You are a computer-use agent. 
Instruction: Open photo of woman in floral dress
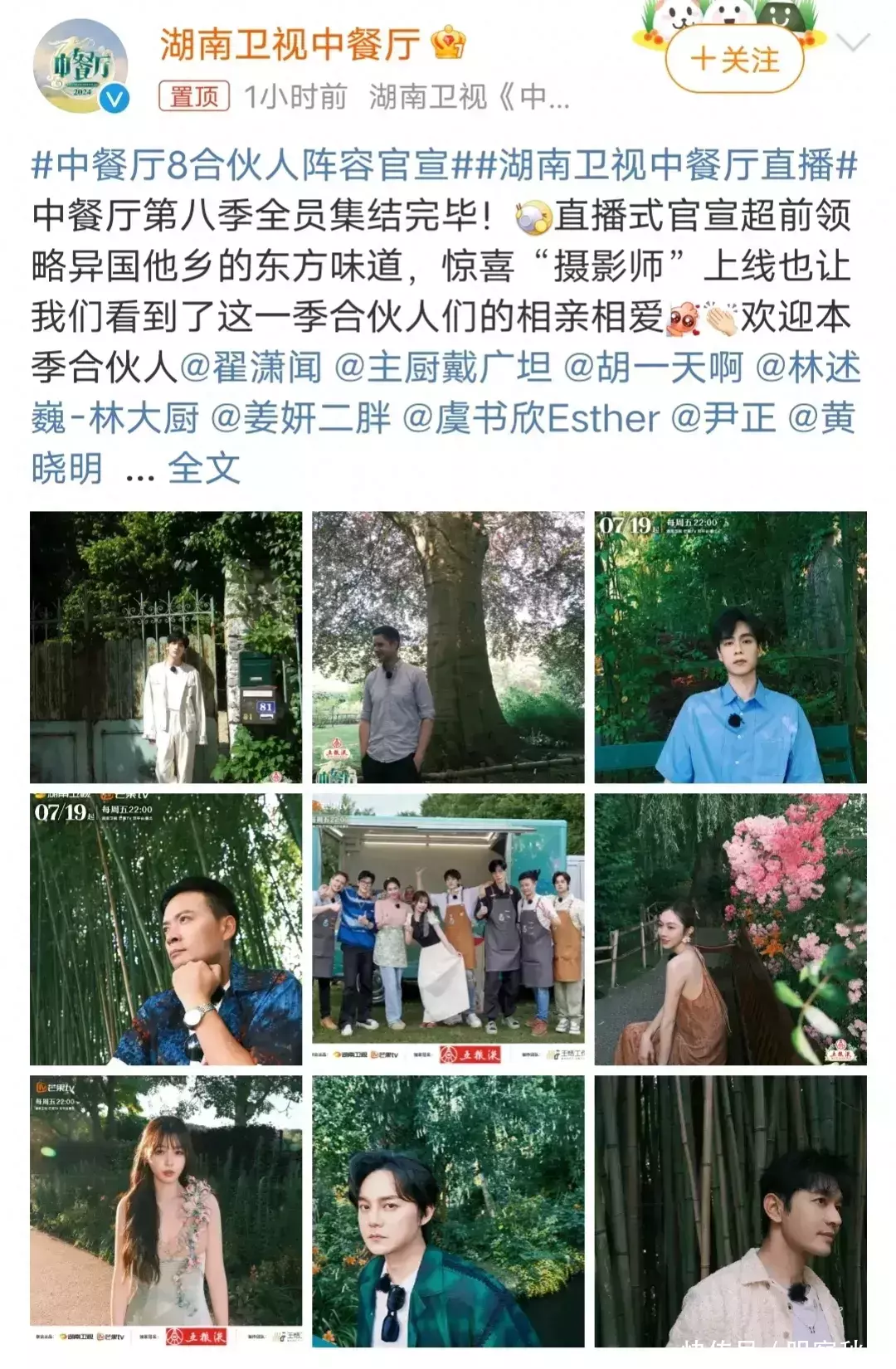[x=166, y=1211]
